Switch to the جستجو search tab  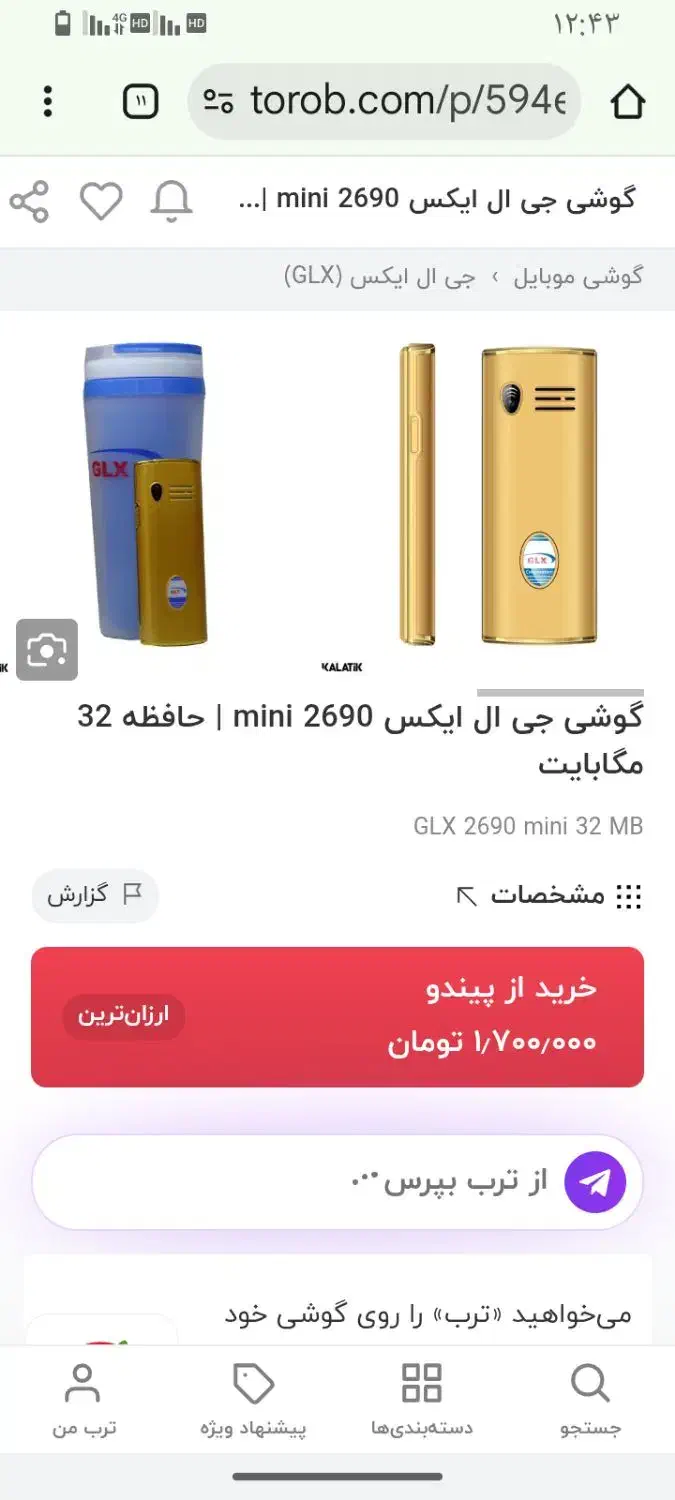(590, 1400)
